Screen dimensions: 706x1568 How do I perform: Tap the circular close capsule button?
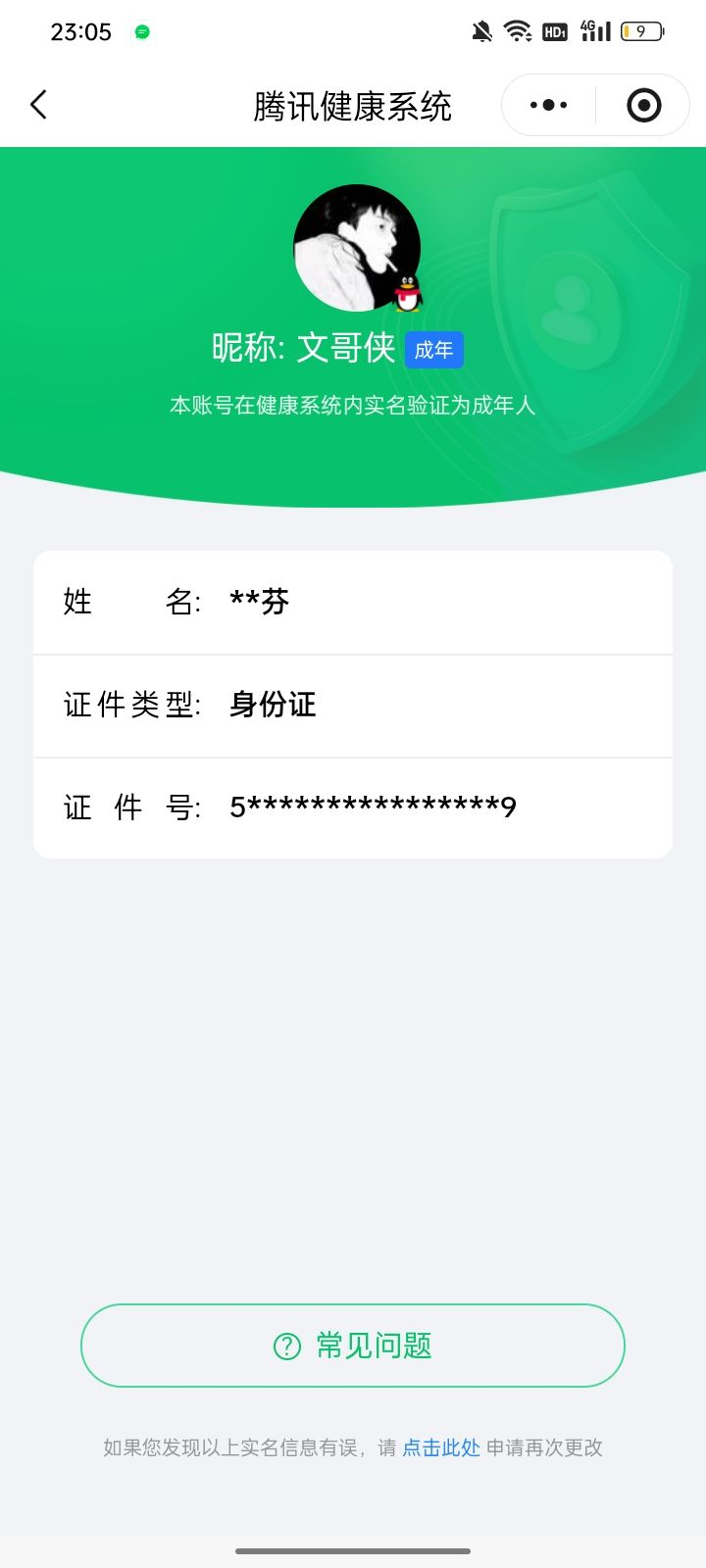click(642, 104)
